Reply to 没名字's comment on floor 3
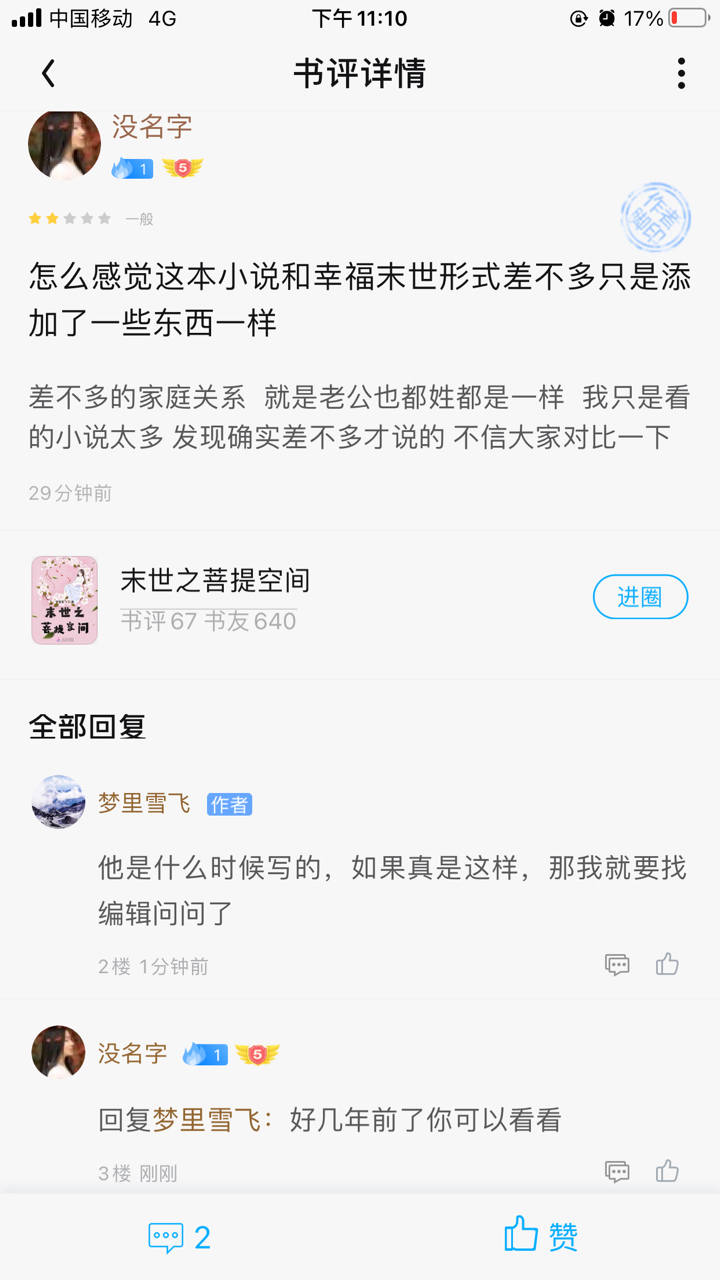The width and height of the screenshot is (720, 1280). pyautogui.click(x=617, y=1172)
